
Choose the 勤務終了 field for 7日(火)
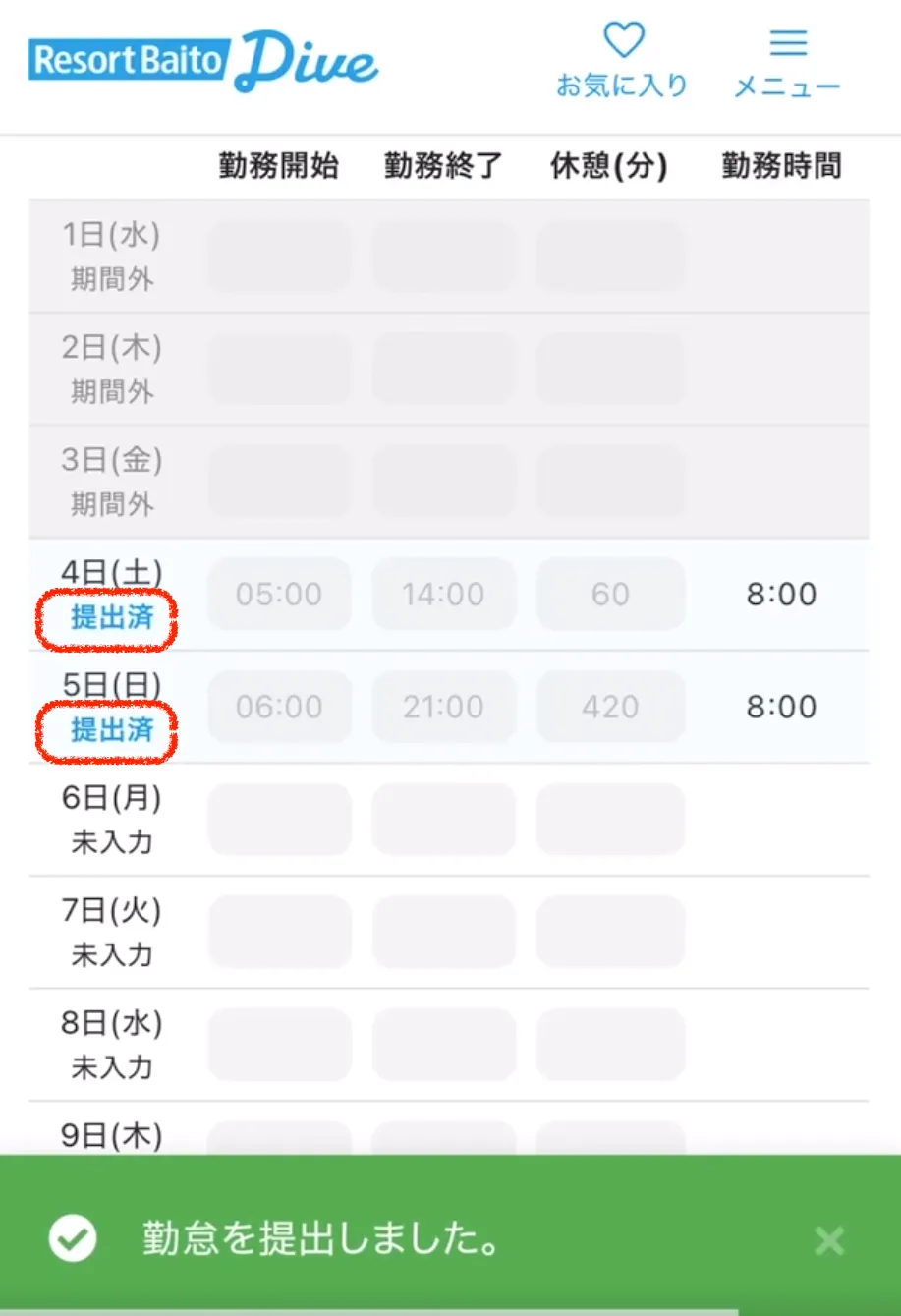click(x=443, y=932)
